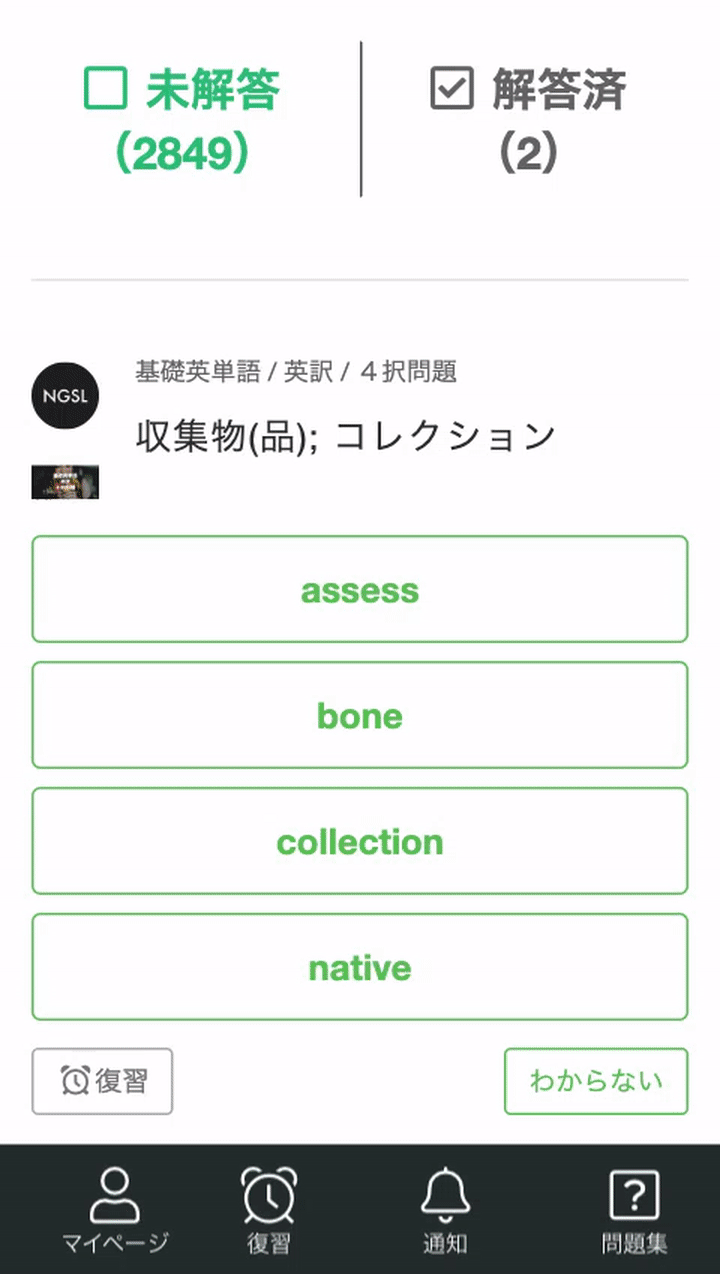Open the NGSL question set icon

[65, 395]
